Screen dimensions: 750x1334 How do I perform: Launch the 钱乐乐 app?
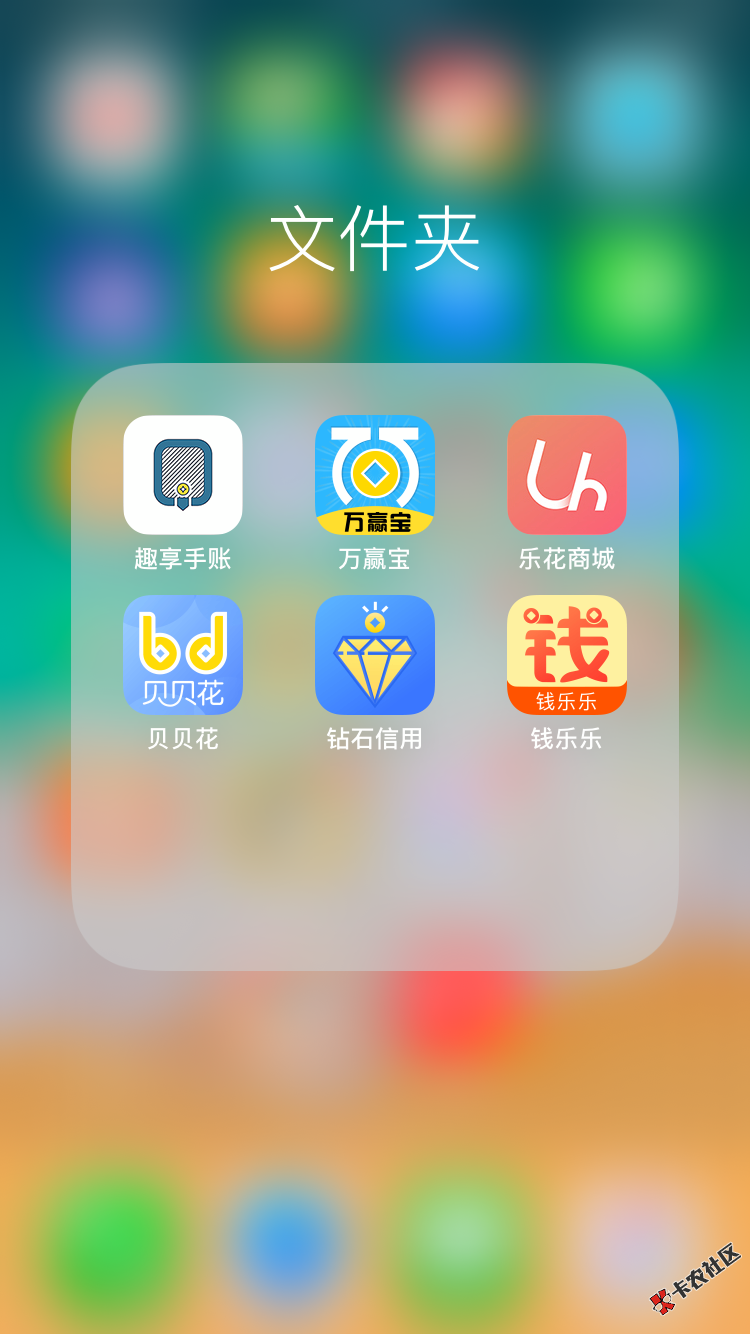[x=567, y=655]
